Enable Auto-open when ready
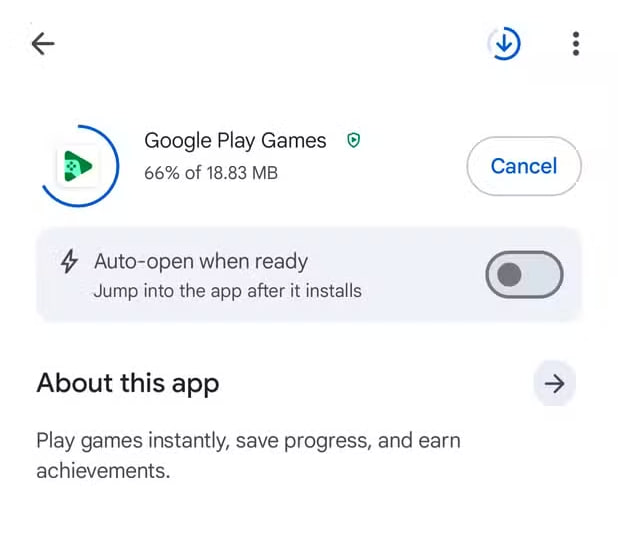 point(524,275)
